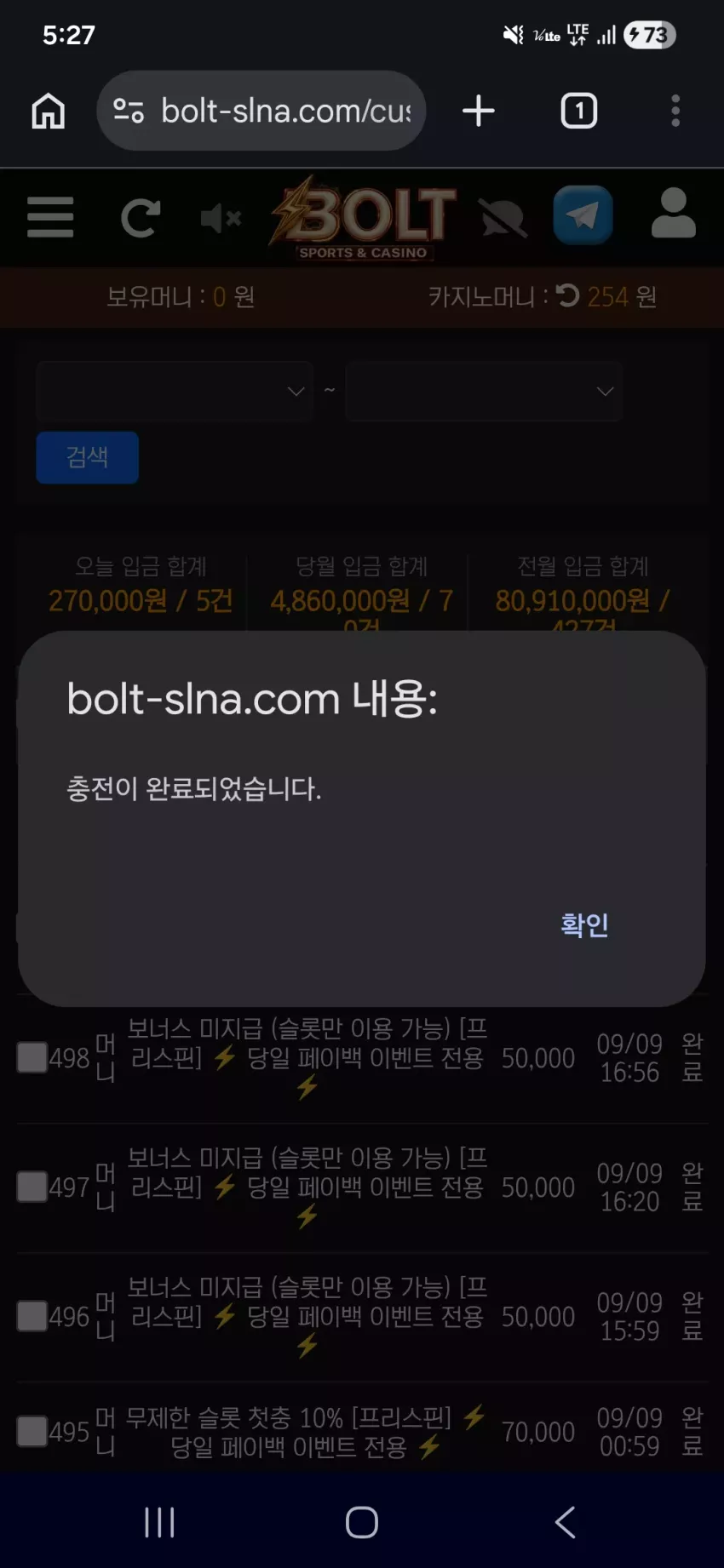Check the box for row 498
724x1568 pixels.
click(x=32, y=1057)
